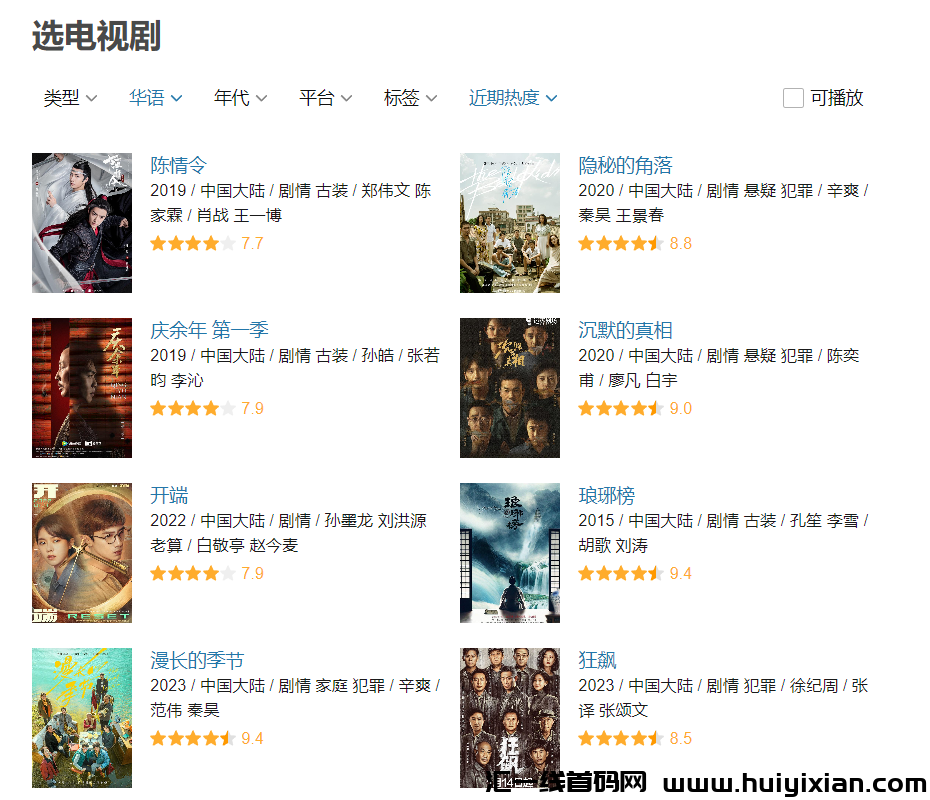Open 庆余年 第一季 details

coord(209,330)
